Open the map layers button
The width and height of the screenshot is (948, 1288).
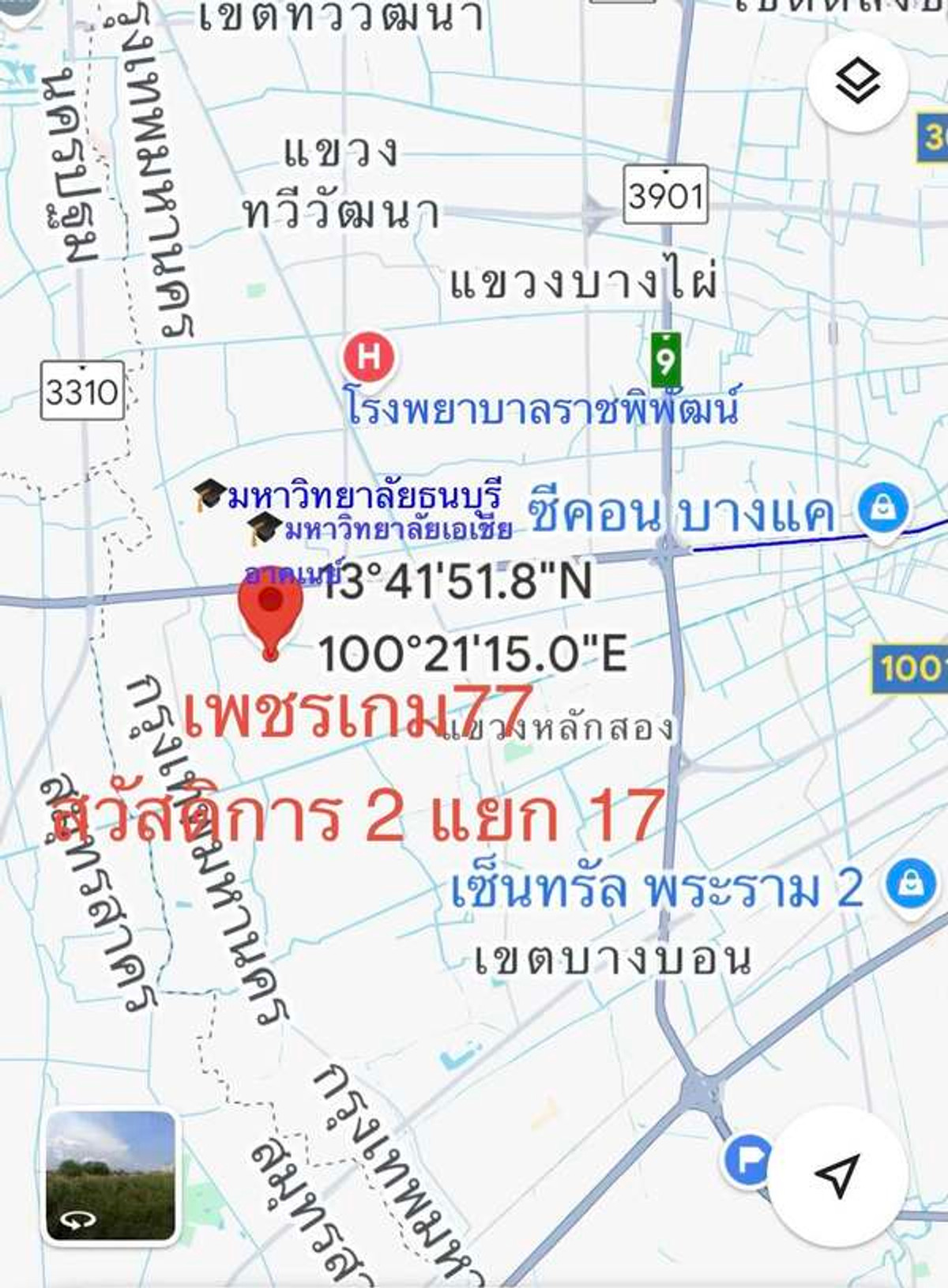pyautogui.click(x=857, y=81)
